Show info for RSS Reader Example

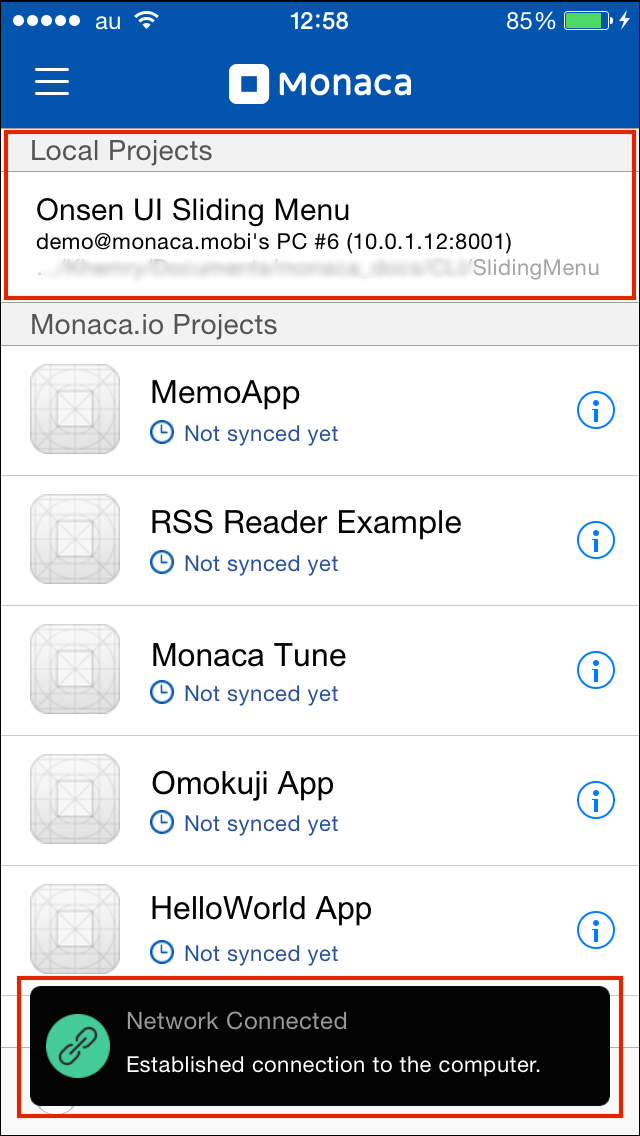pos(596,540)
